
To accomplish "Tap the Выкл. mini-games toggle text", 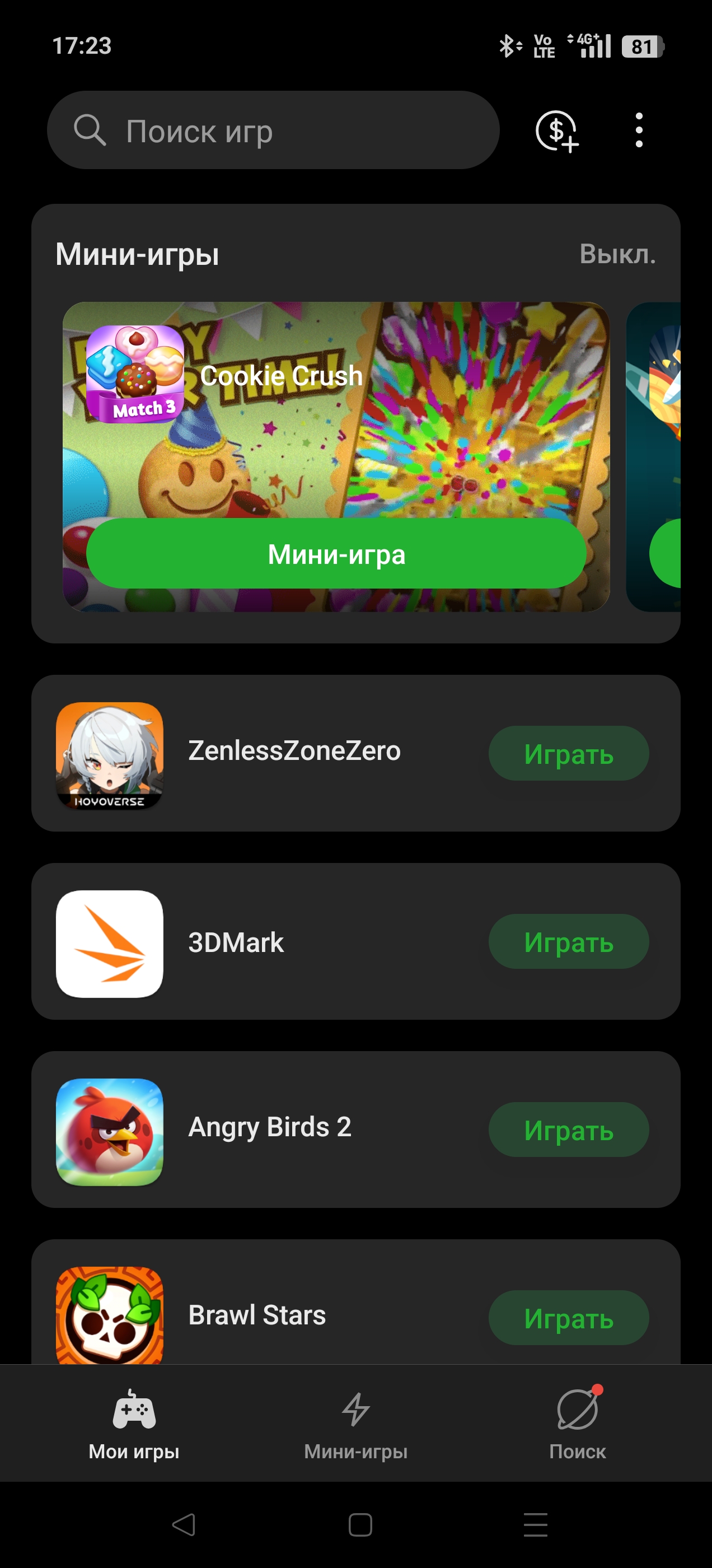I will click(x=617, y=254).
